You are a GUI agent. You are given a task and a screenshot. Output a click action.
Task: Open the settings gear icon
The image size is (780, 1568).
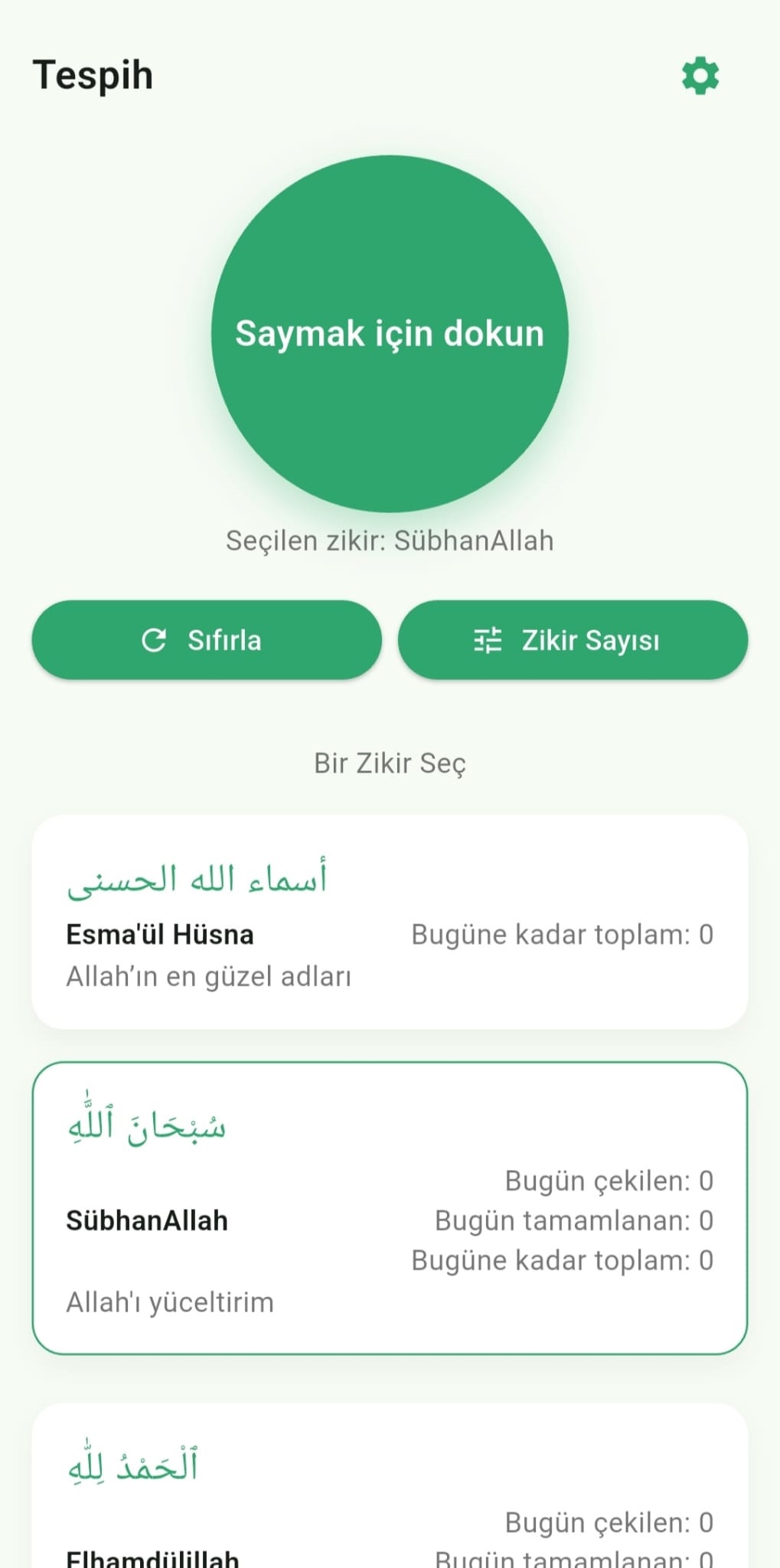(x=700, y=76)
